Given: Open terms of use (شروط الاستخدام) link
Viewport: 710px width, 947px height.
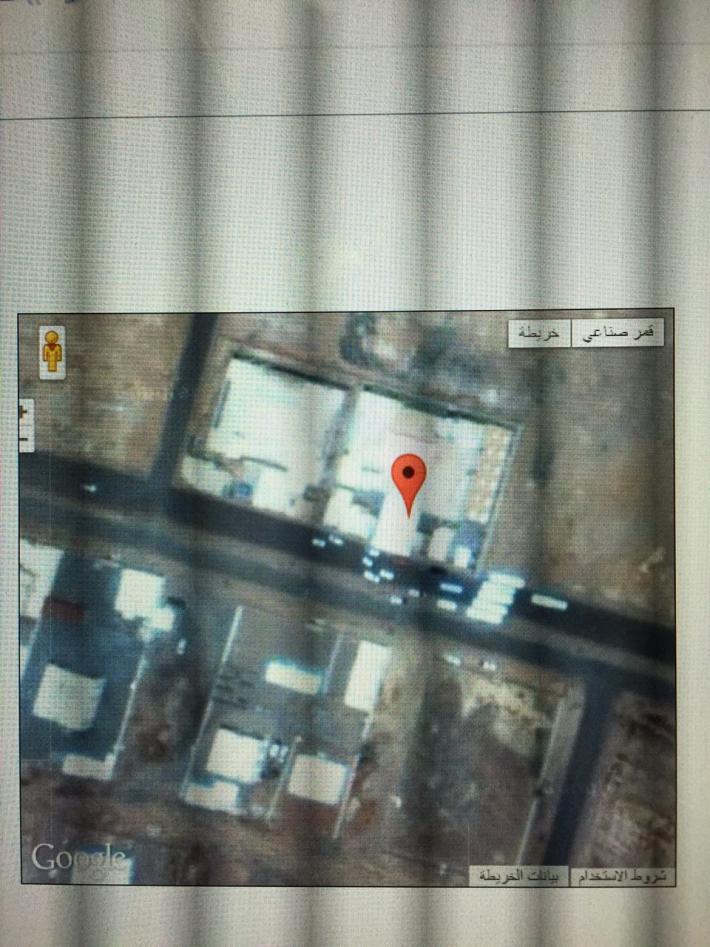Looking at the screenshot, I should coord(621,876).
